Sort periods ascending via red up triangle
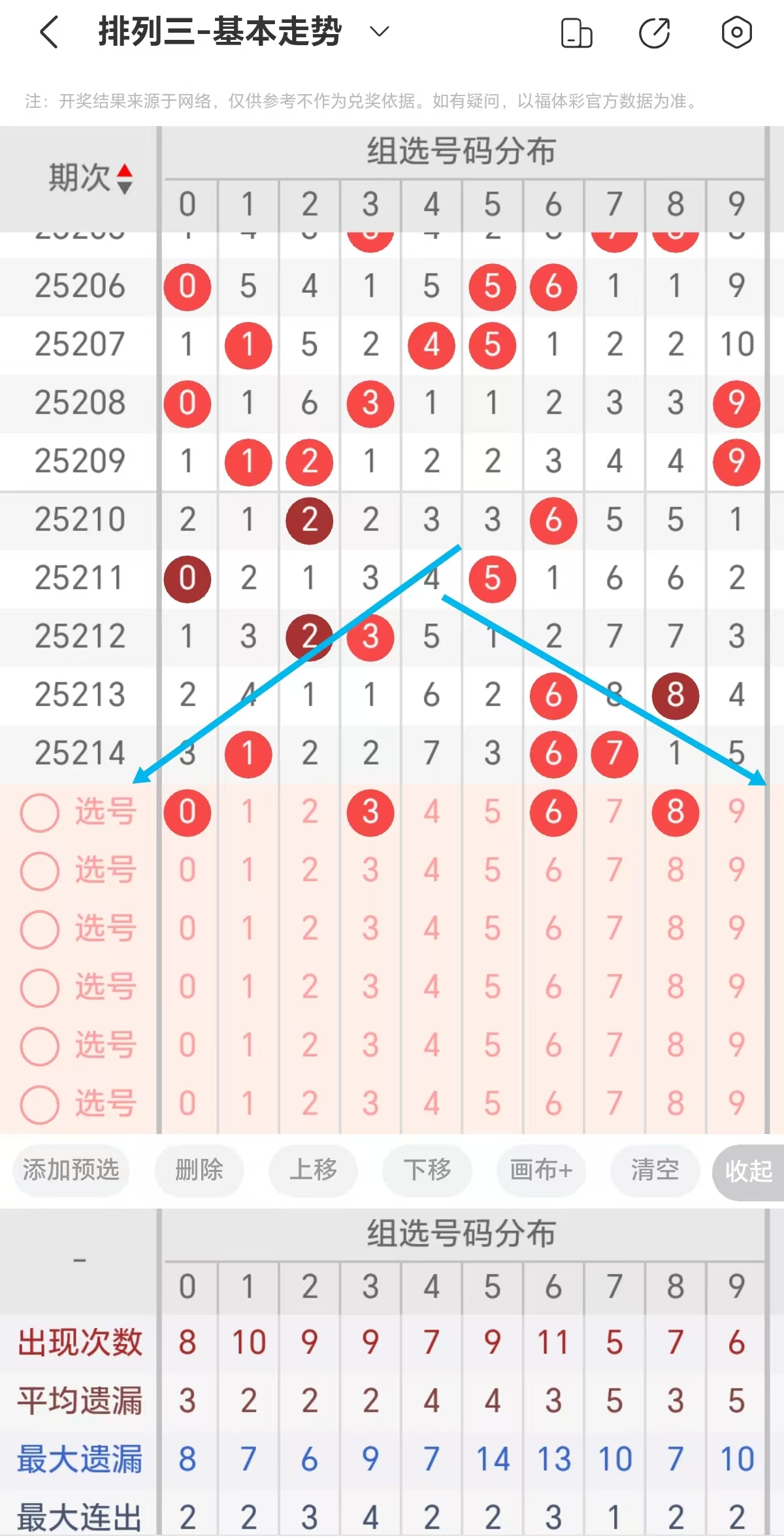Image resolution: width=784 pixels, height=1538 pixels. pos(124,171)
